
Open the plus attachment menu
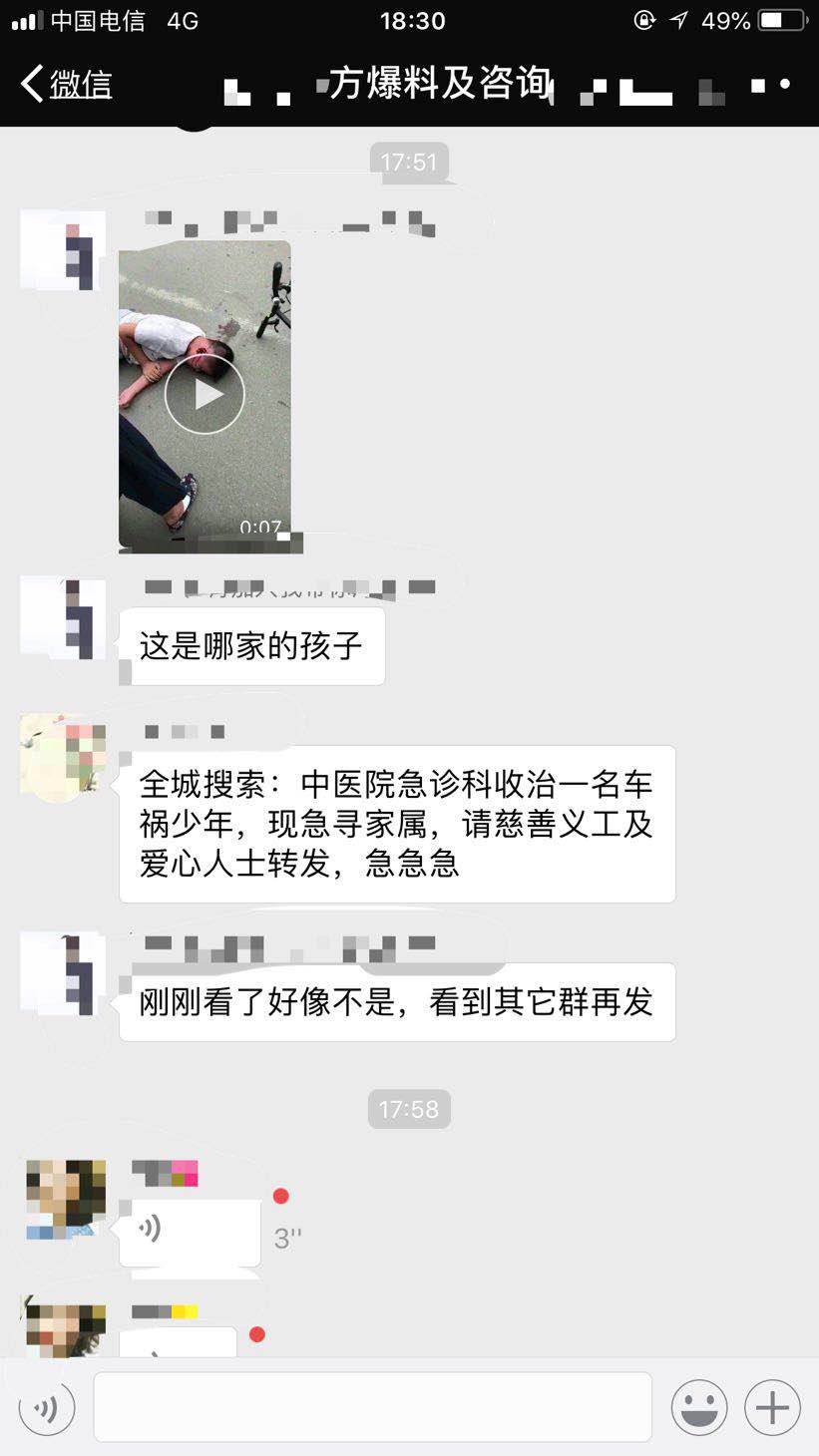(772, 1408)
